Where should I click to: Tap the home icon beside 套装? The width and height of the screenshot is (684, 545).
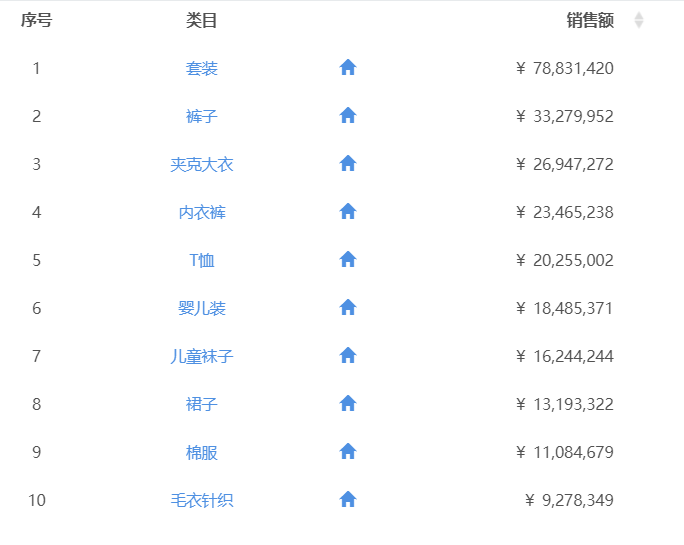point(348,67)
